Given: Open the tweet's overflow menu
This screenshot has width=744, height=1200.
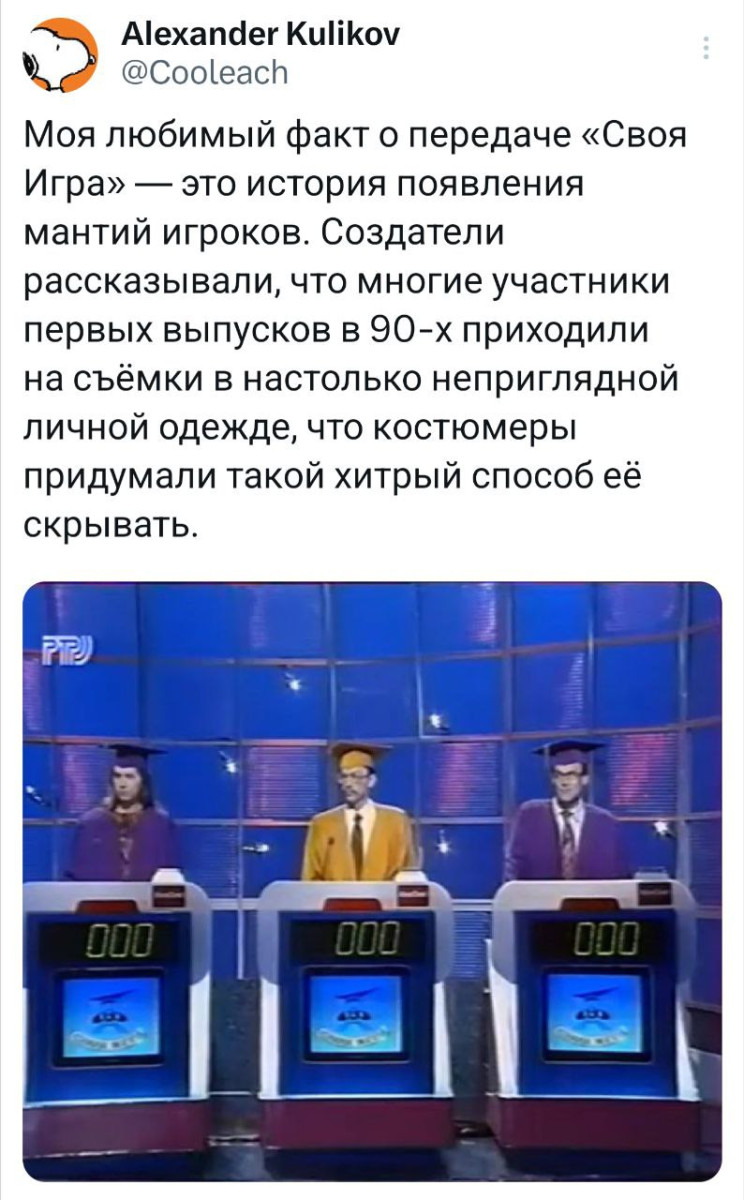Looking at the screenshot, I should [x=707, y=49].
